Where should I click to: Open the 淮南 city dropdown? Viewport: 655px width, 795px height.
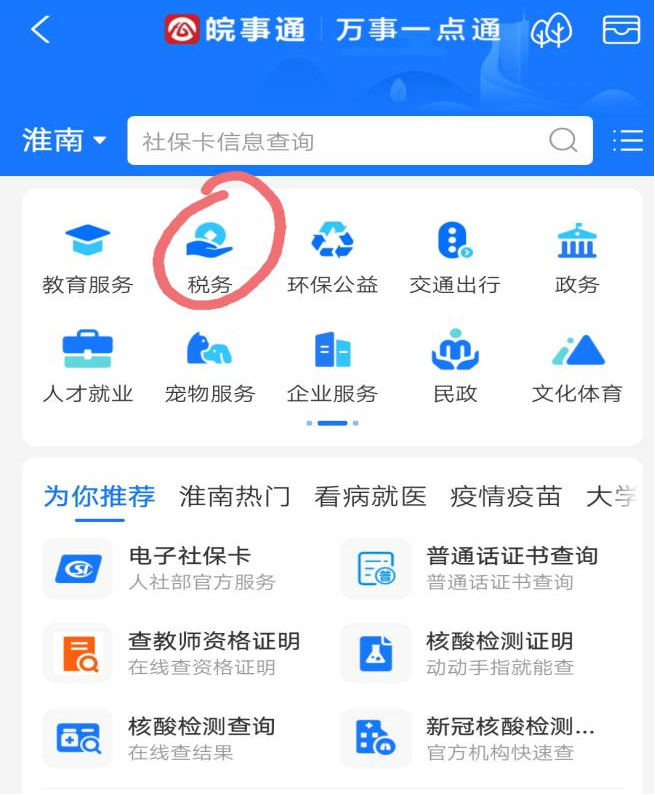[65, 141]
